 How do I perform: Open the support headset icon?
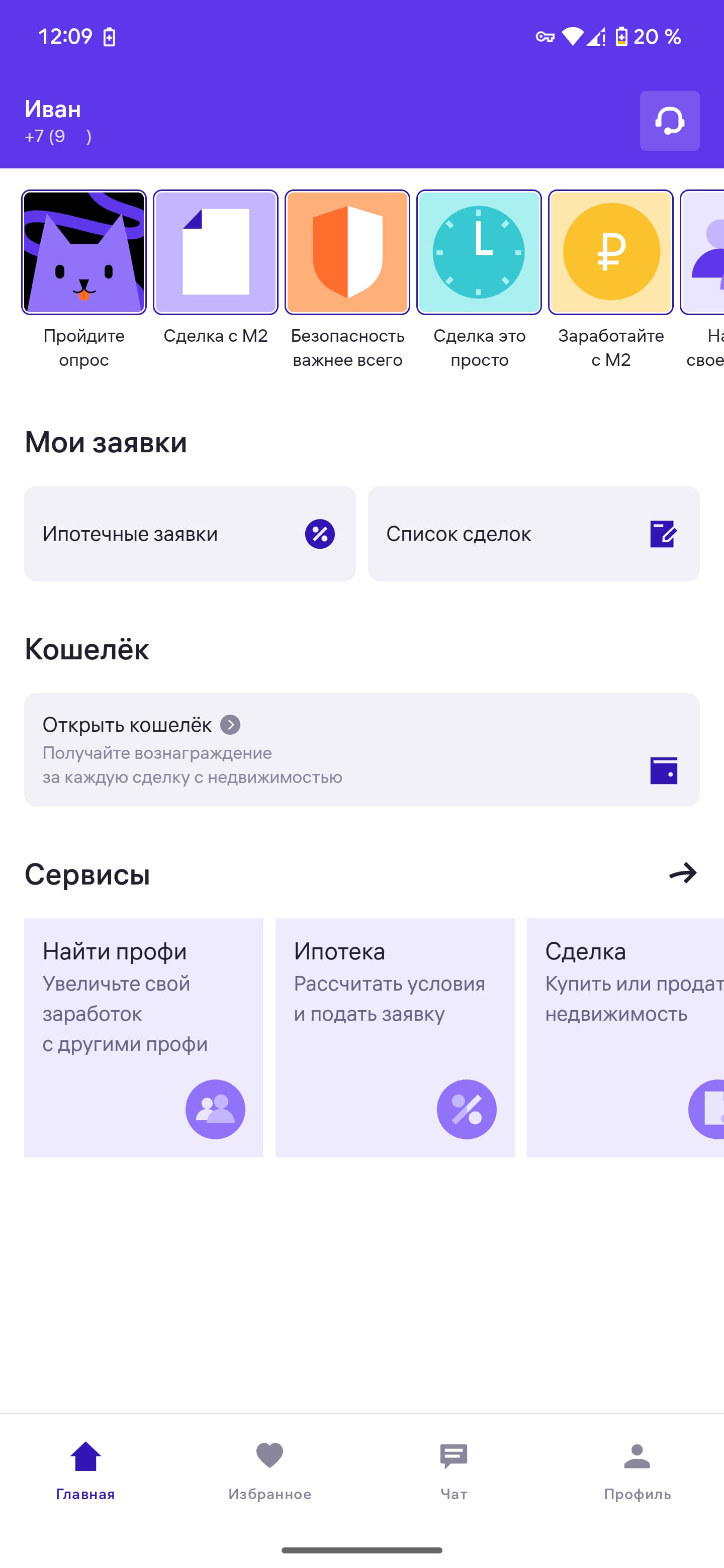tap(669, 121)
